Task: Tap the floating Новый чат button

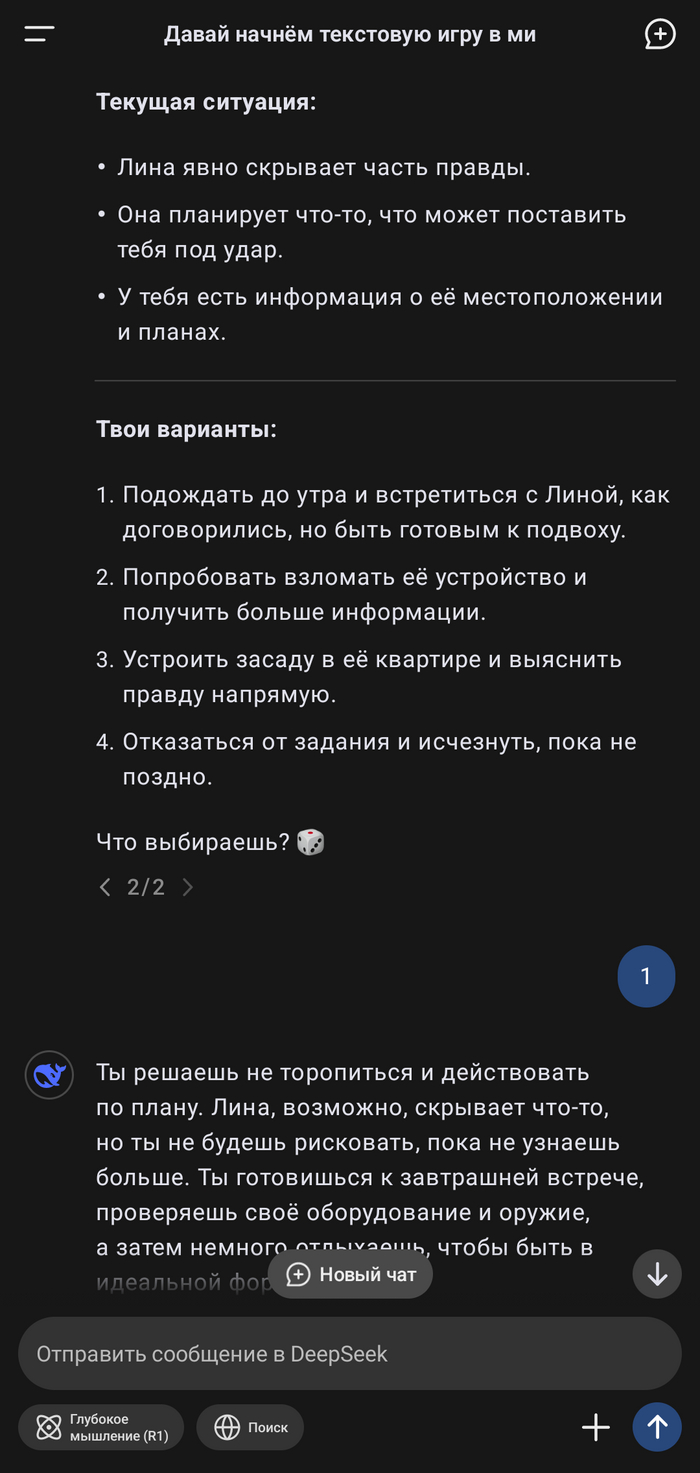Action: coord(350,1274)
